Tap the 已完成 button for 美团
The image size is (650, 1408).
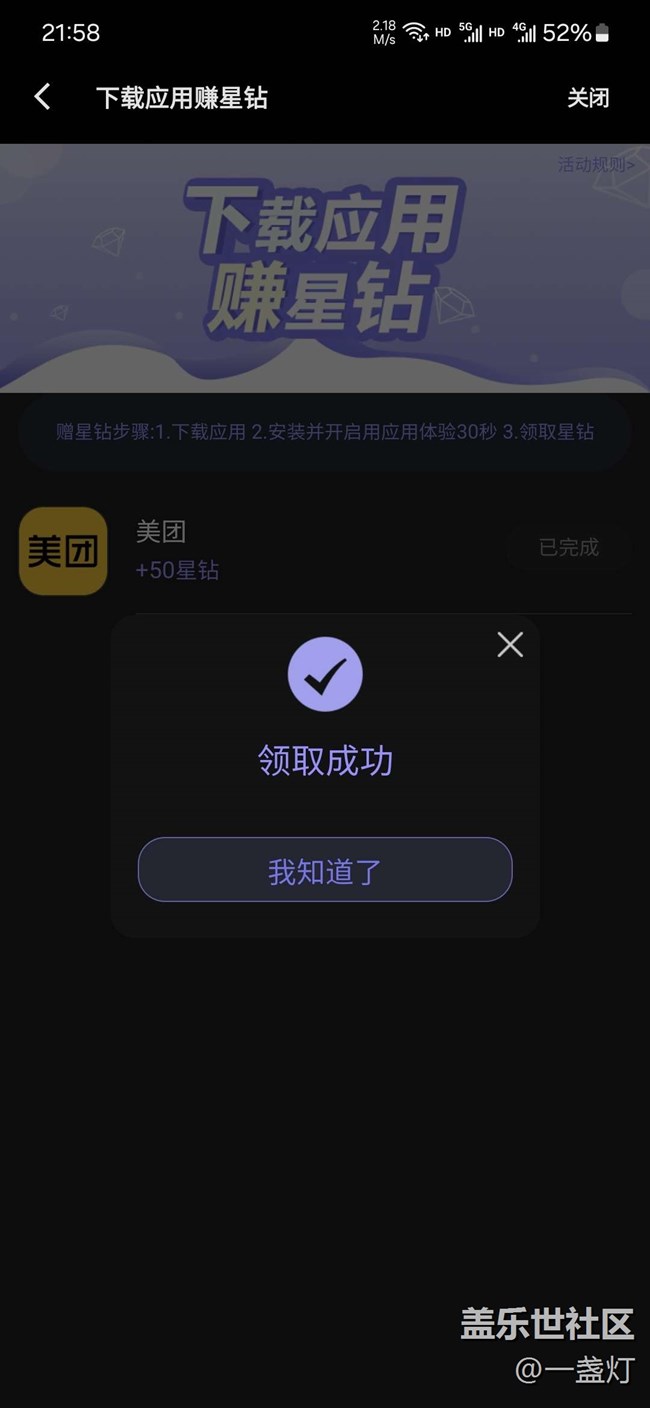click(568, 547)
